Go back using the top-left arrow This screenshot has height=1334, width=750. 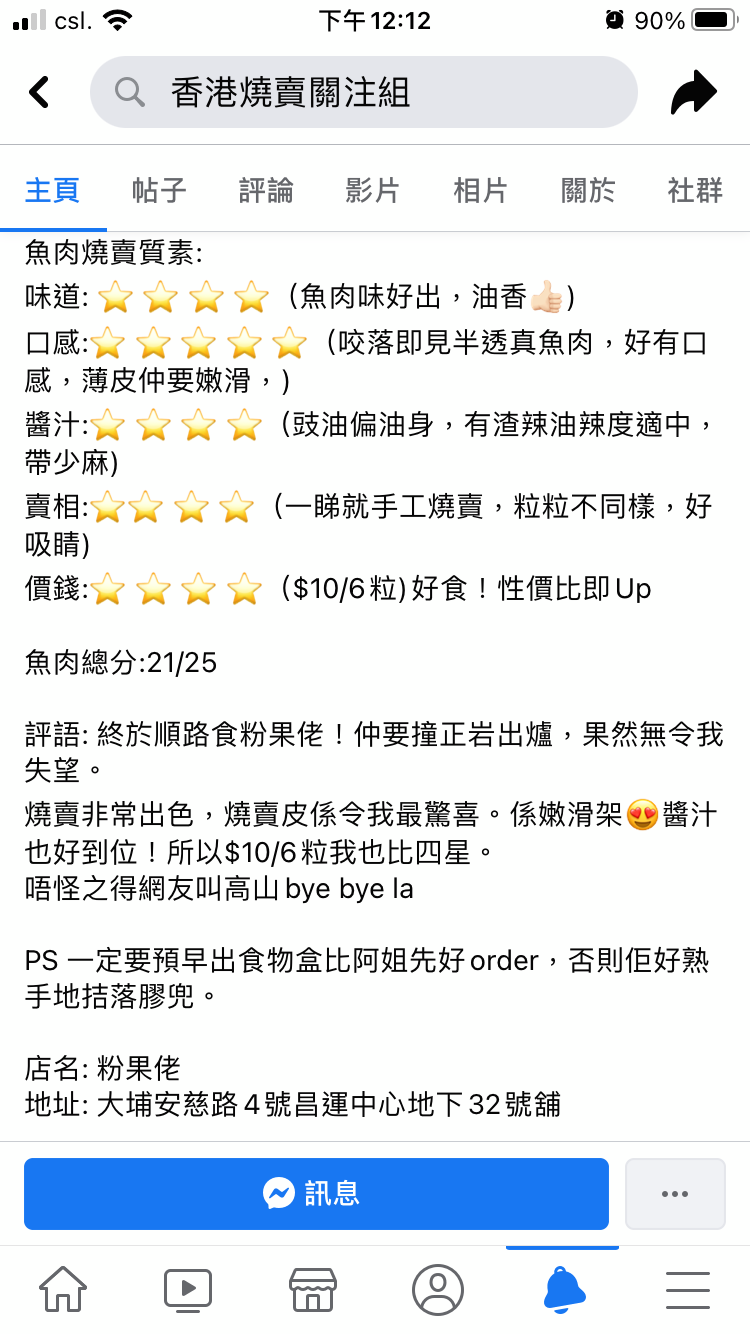[39, 92]
